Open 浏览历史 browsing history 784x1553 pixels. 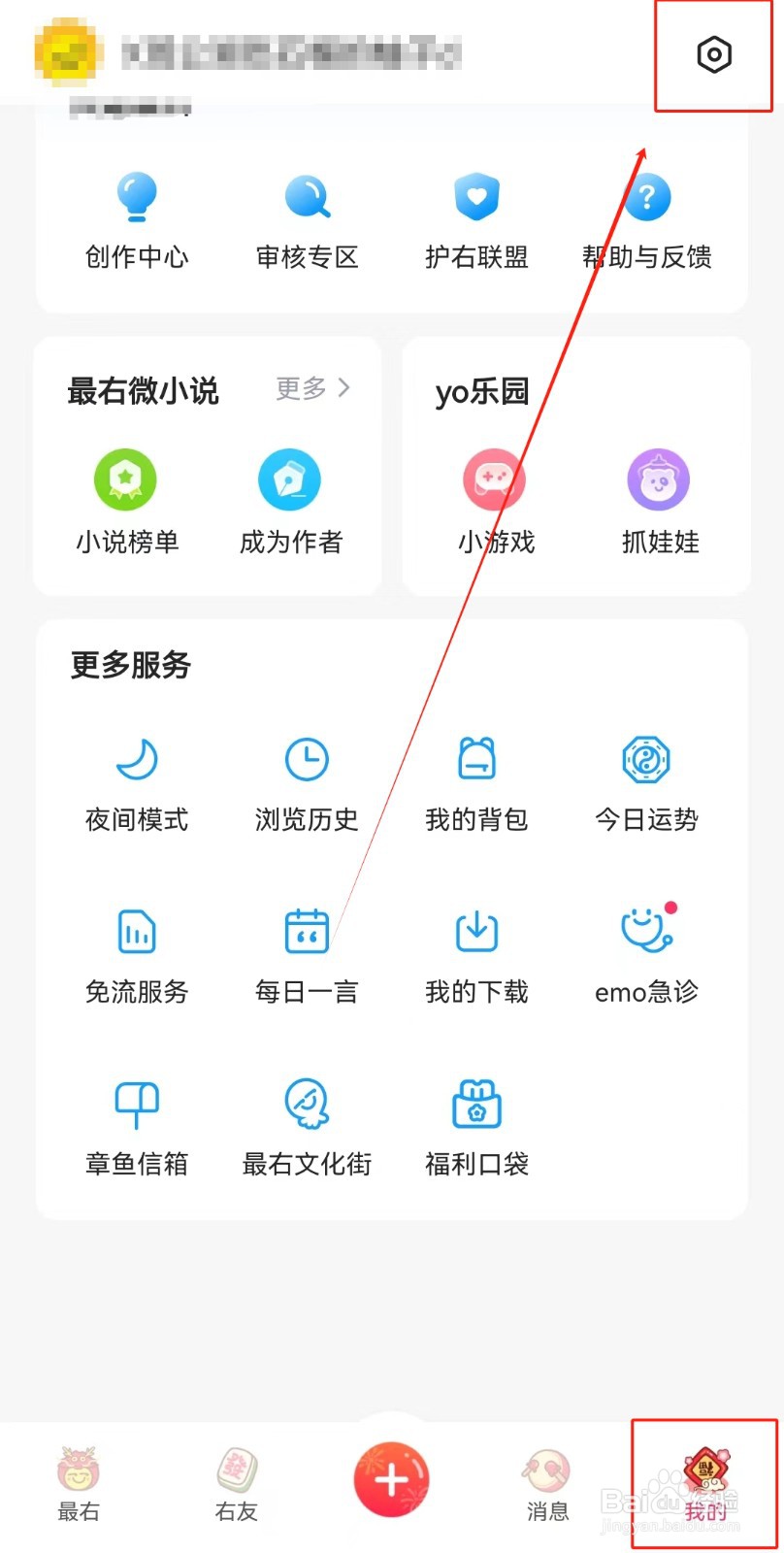pyautogui.click(x=306, y=781)
